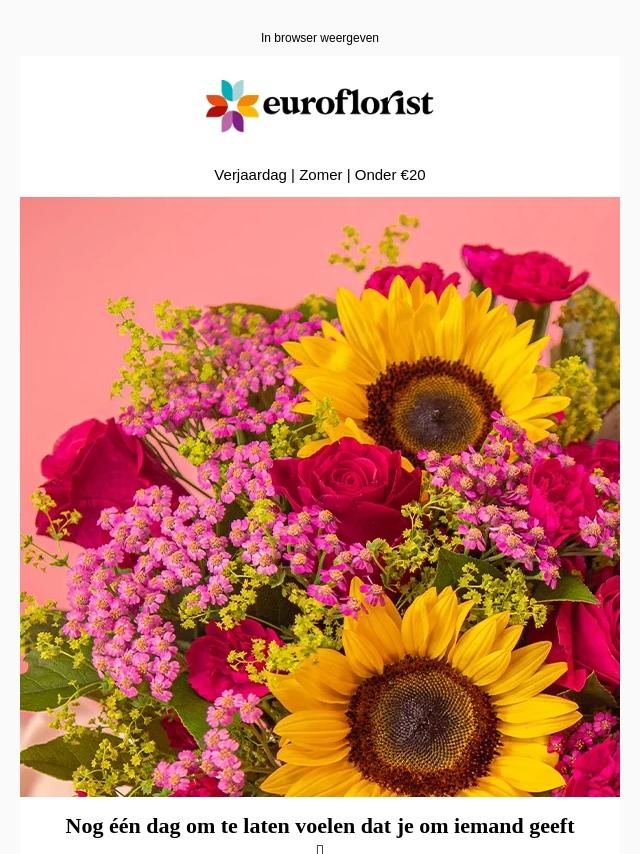Open the Verjaardag category link
The image size is (640, 854).
tap(250, 175)
